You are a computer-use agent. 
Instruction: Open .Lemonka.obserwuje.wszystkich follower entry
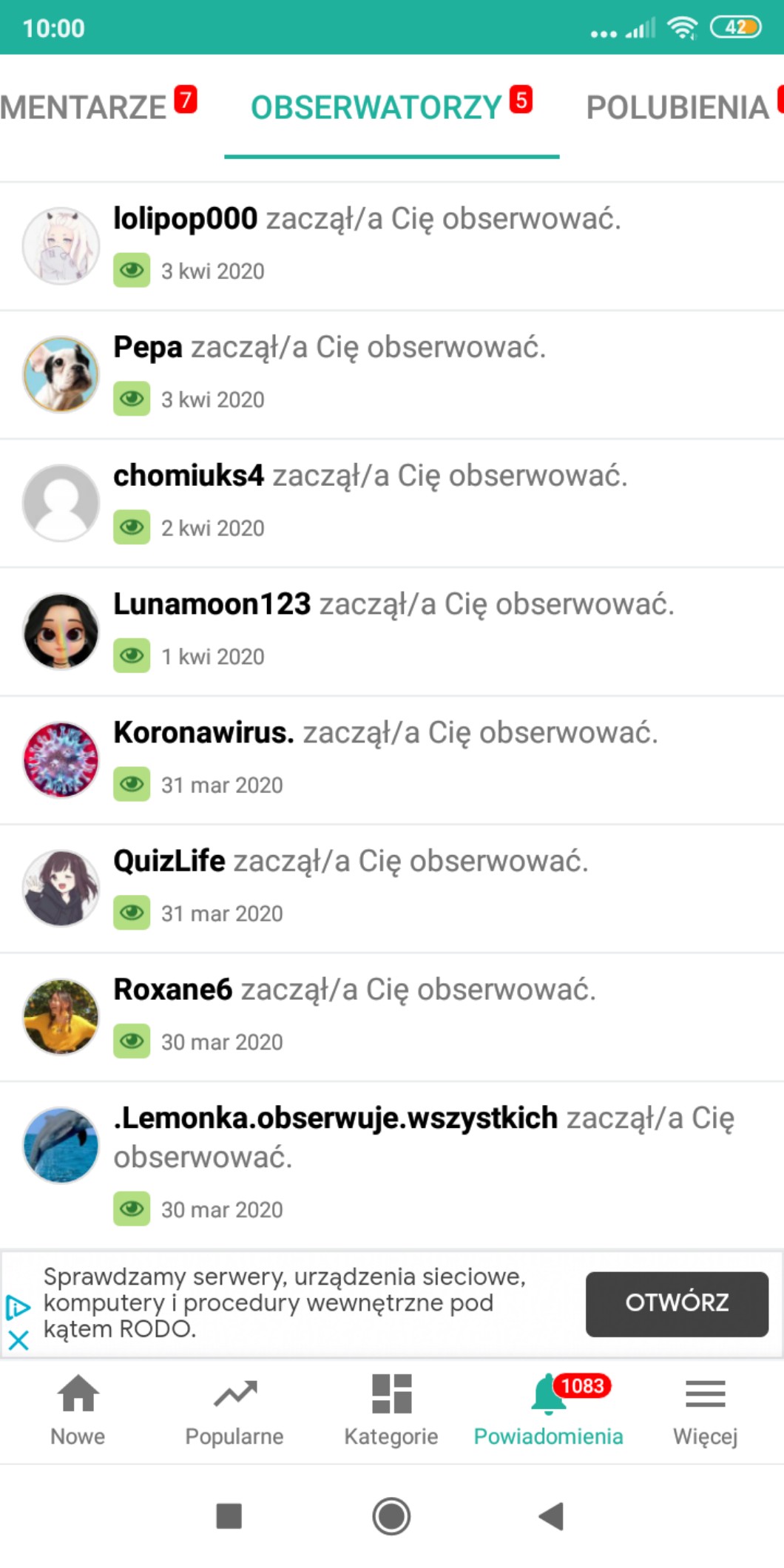coord(392,1166)
